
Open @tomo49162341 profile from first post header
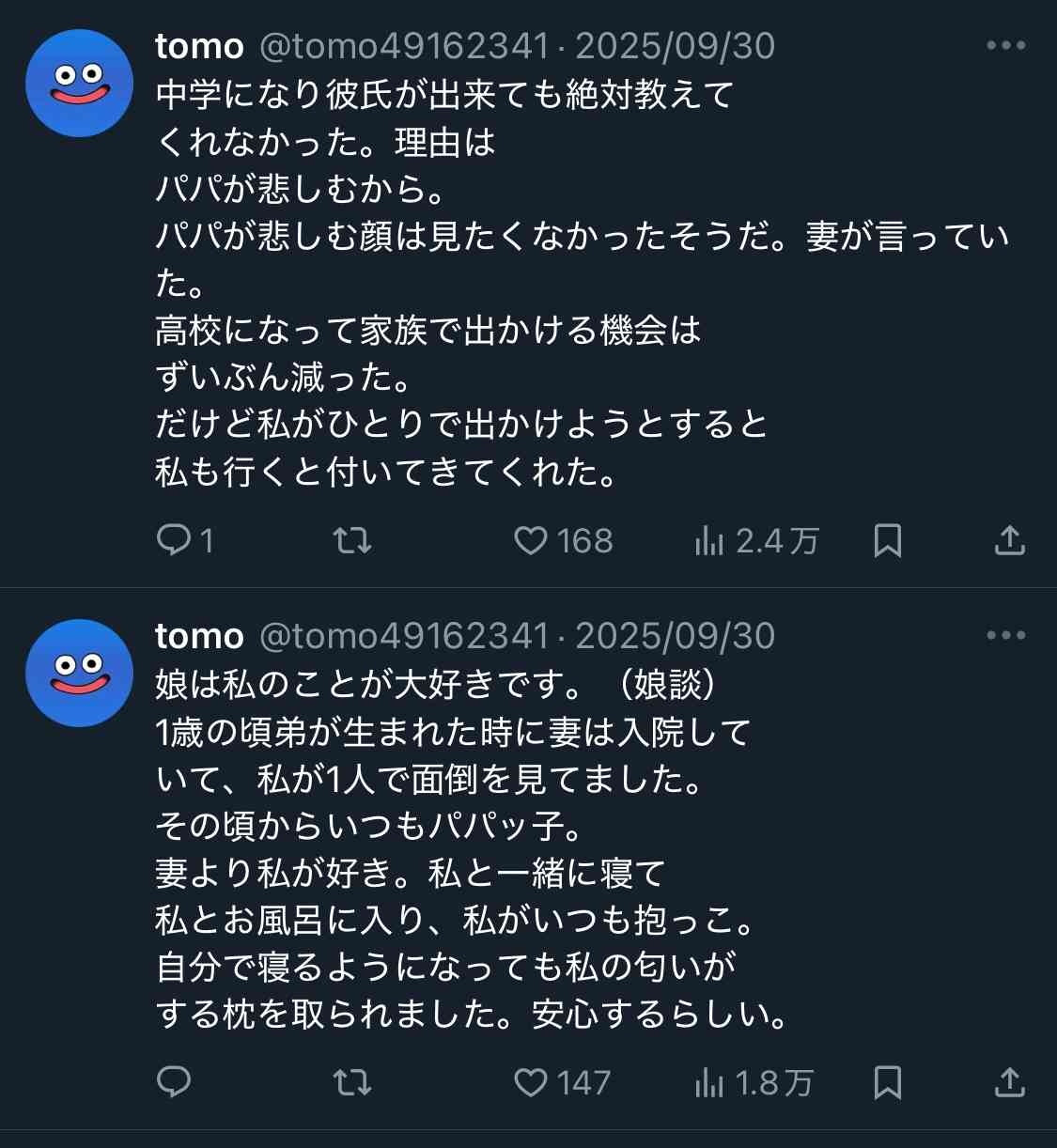click(x=403, y=45)
